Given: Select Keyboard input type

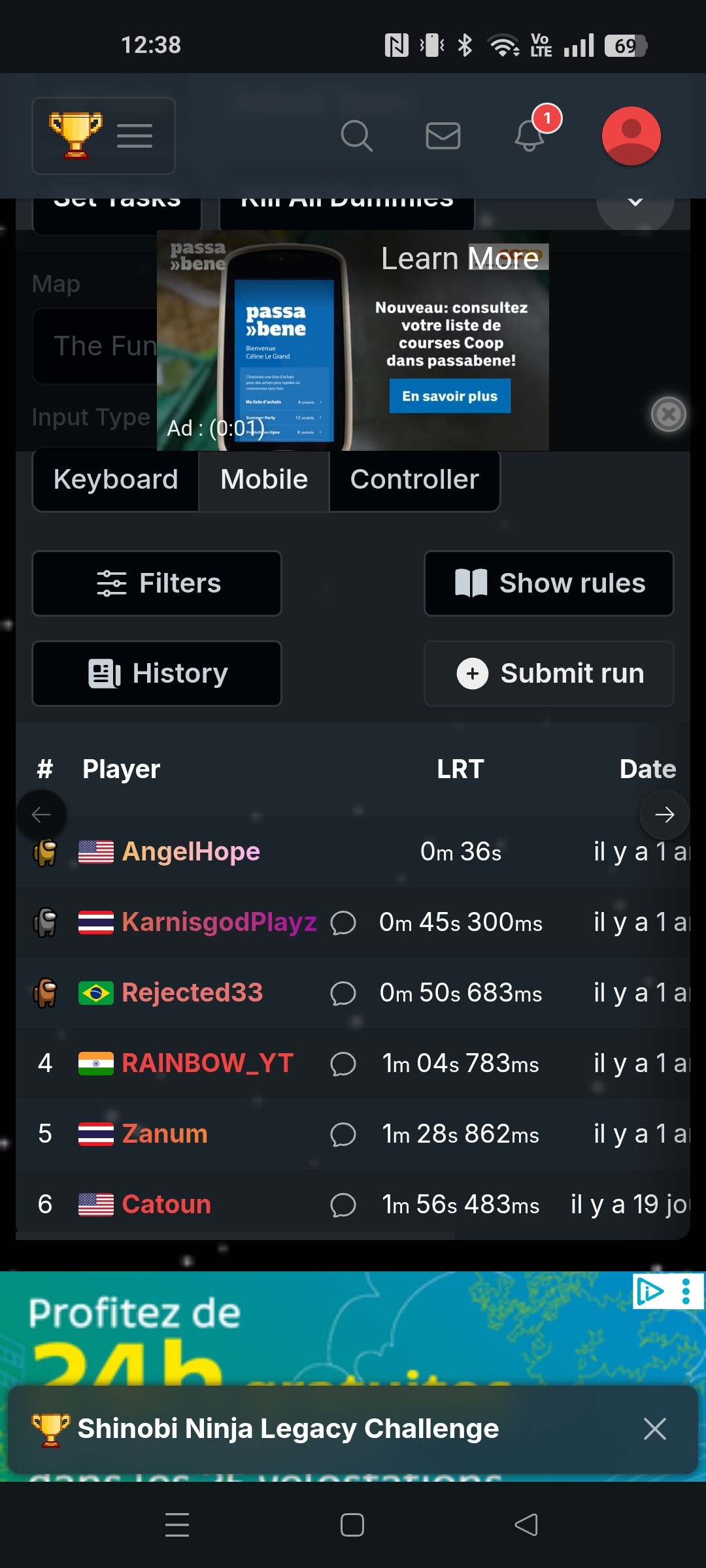Looking at the screenshot, I should [116, 480].
